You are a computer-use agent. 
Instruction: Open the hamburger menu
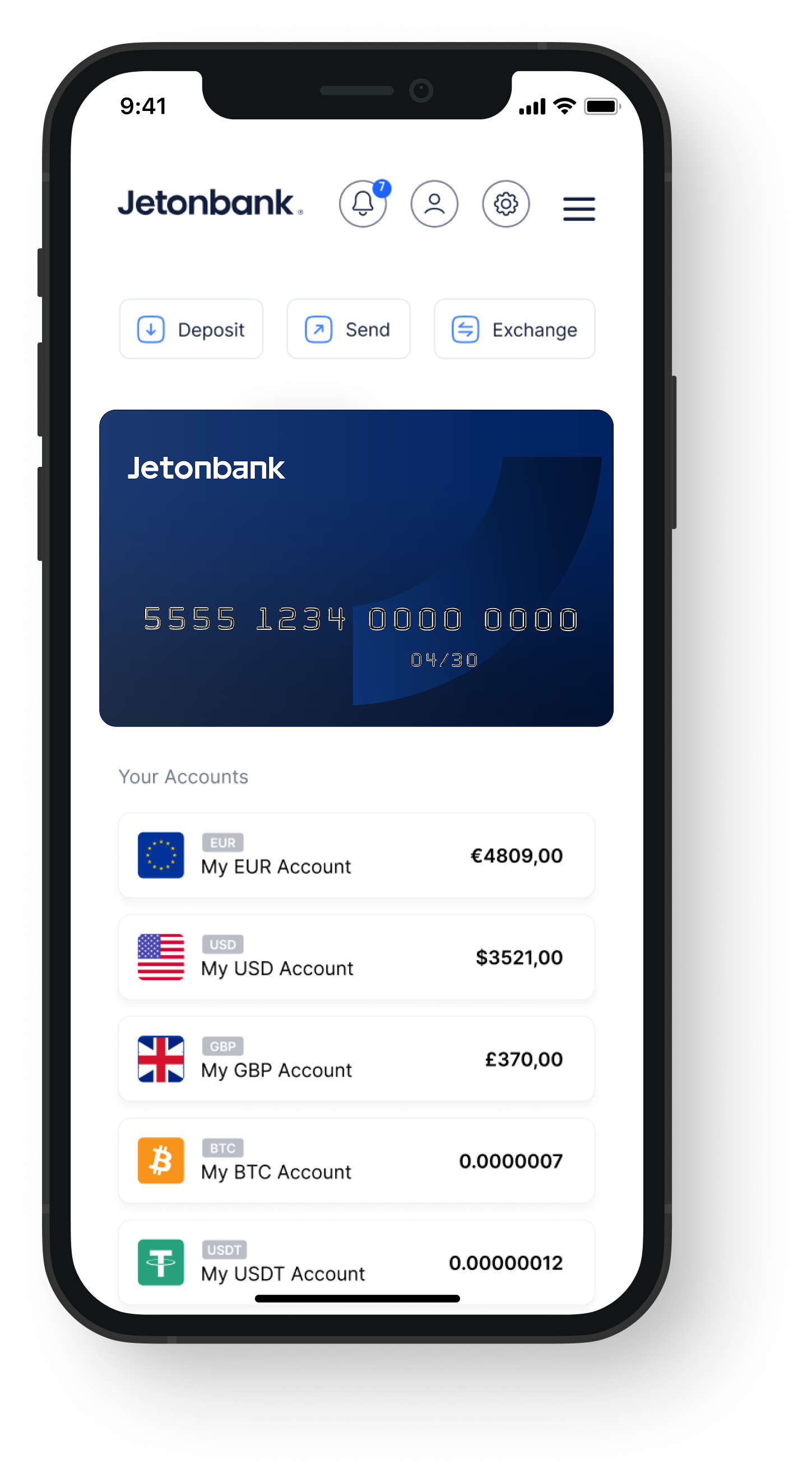[579, 208]
